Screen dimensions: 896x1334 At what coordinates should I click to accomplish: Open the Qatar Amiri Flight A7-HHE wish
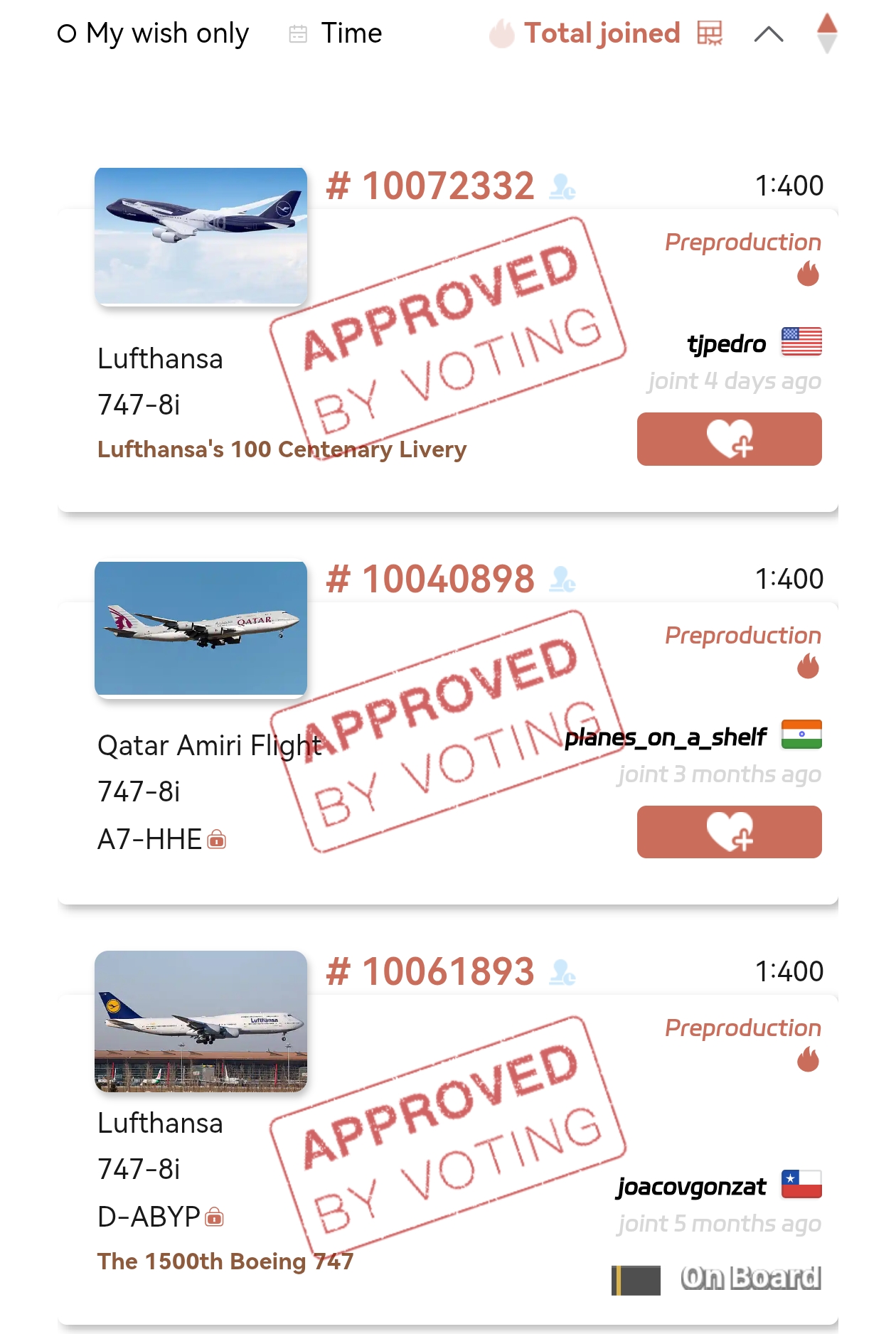(x=430, y=580)
